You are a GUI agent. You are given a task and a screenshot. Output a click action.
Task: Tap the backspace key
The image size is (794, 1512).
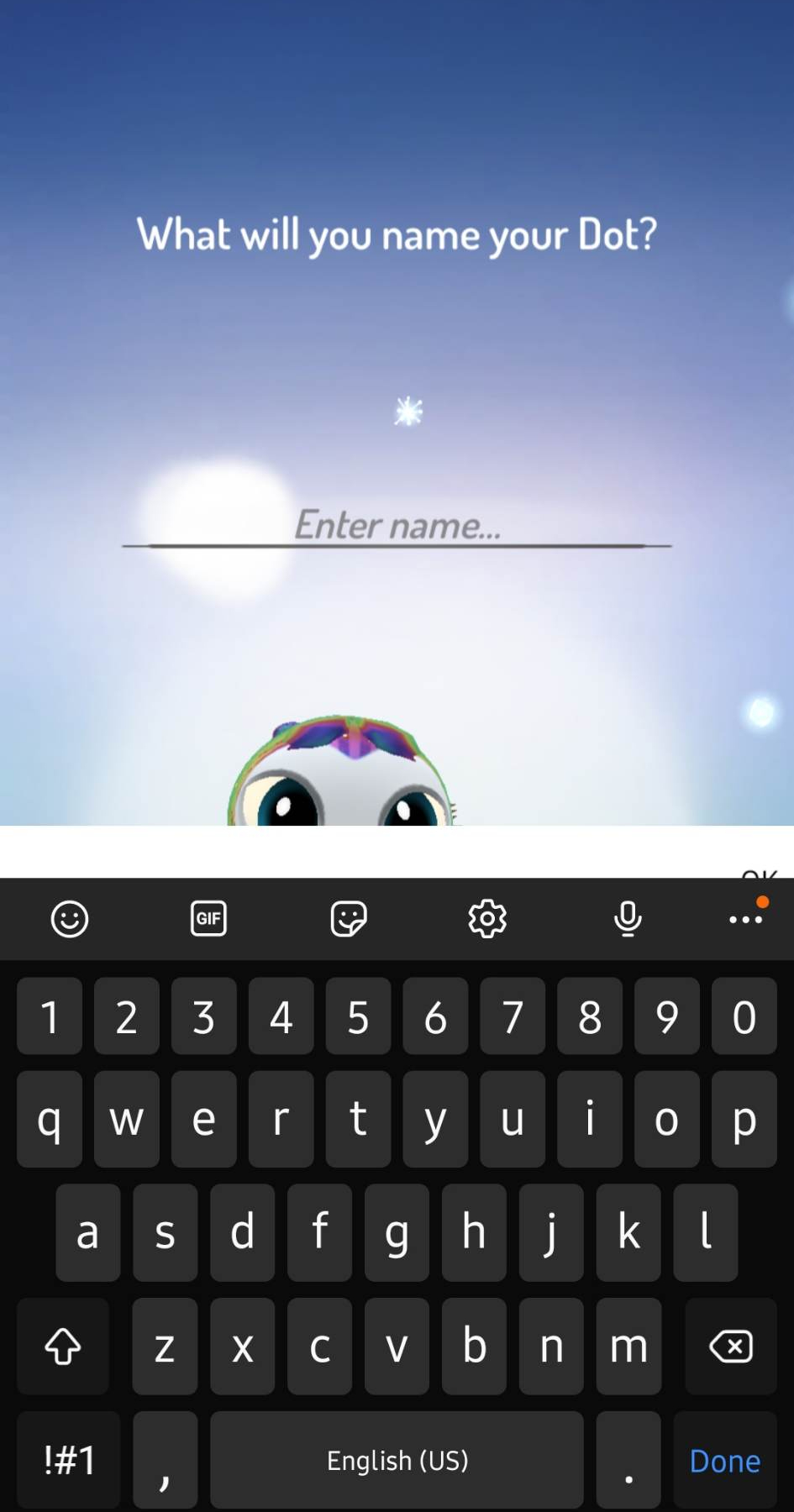click(730, 1347)
